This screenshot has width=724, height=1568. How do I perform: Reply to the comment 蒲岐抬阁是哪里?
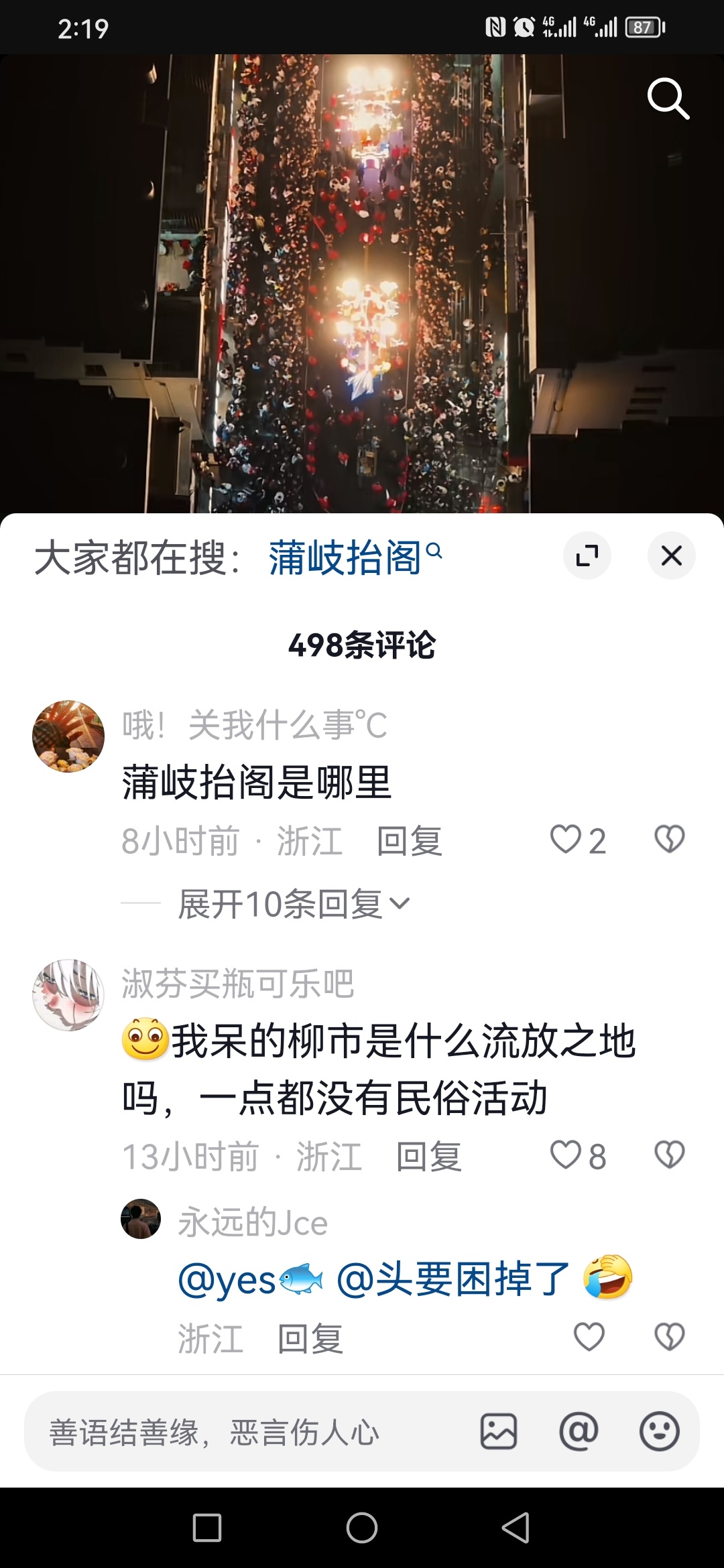[409, 841]
